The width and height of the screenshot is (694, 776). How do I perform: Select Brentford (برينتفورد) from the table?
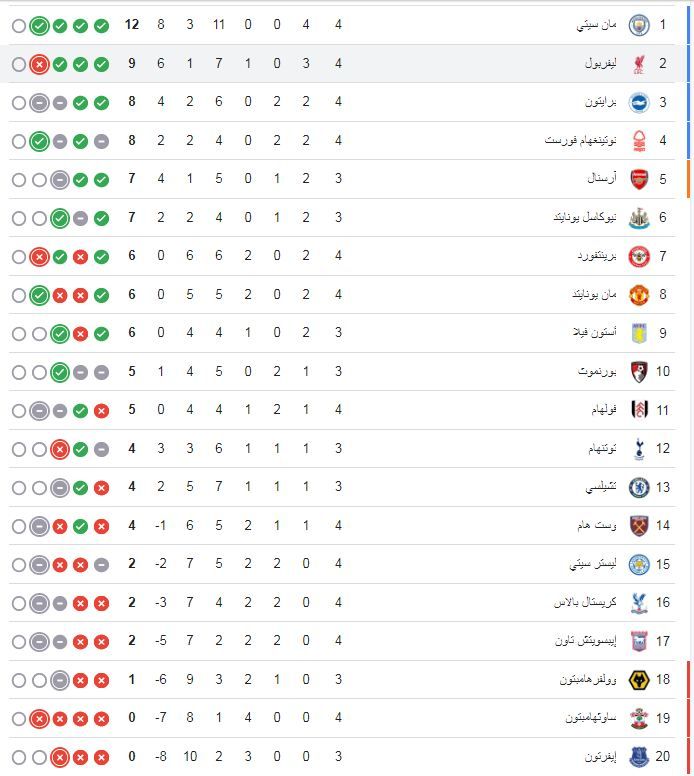tap(593, 256)
